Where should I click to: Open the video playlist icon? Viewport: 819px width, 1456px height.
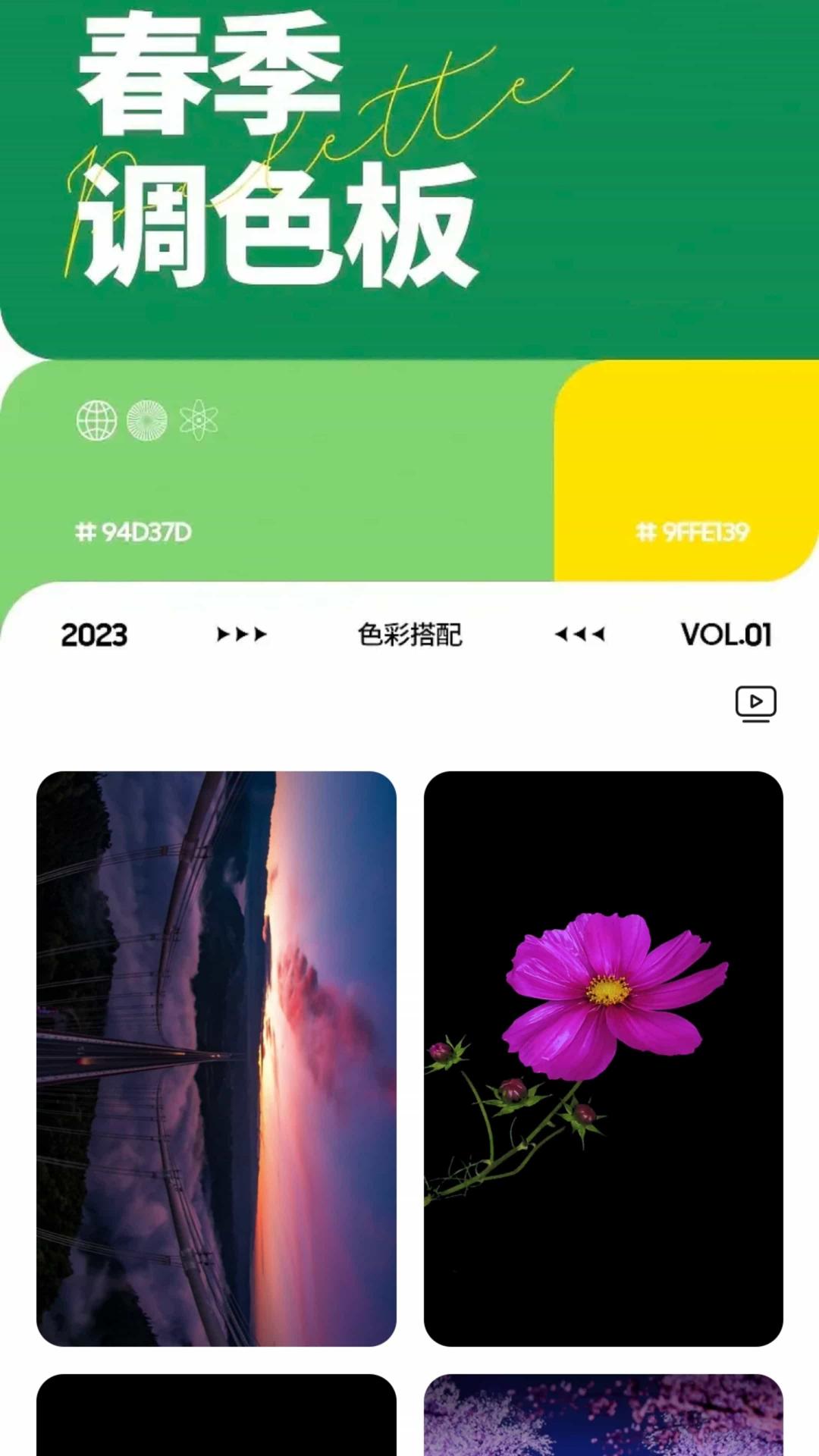[x=755, y=703]
